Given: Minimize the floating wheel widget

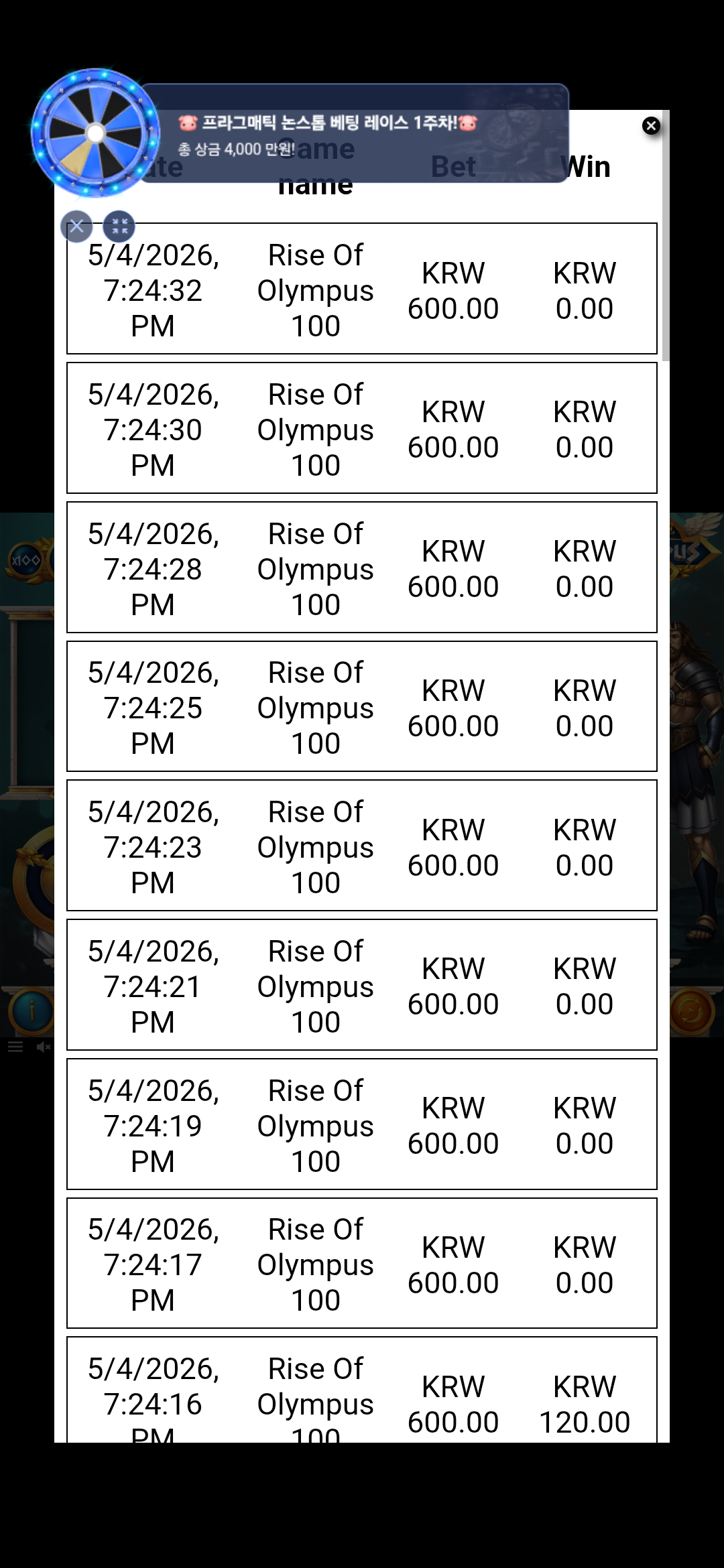Looking at the screenshot, I should (x=119, y=226).
